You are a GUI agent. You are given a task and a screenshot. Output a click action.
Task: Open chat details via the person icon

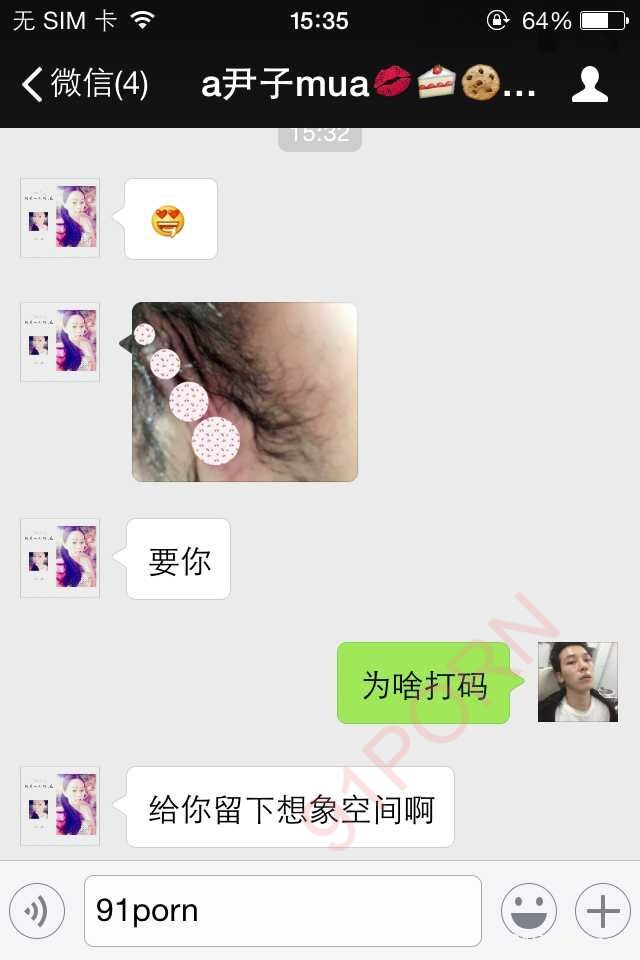(x=589, y=84)
